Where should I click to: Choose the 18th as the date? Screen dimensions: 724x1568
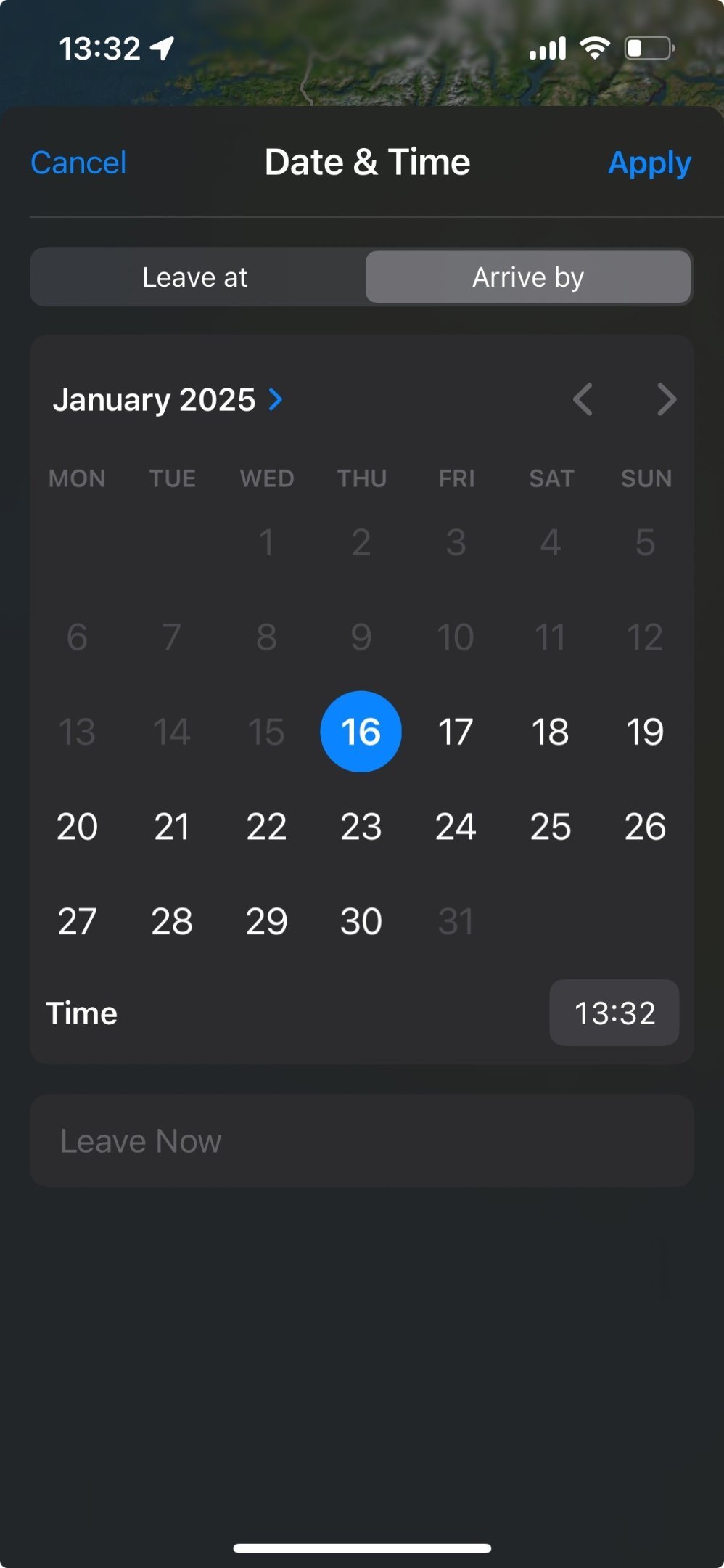click(550, 732)
